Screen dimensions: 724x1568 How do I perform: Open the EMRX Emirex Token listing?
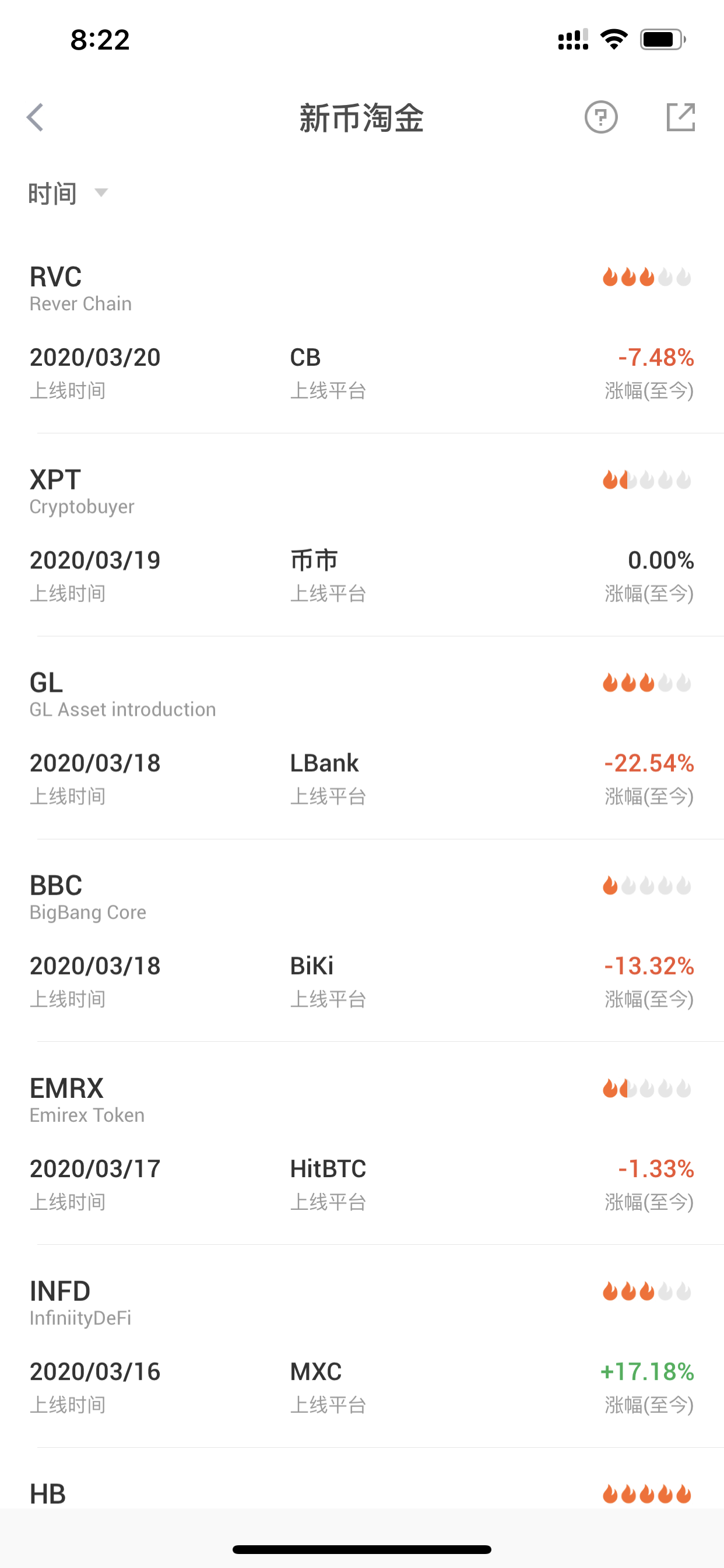pos(362,1143)
